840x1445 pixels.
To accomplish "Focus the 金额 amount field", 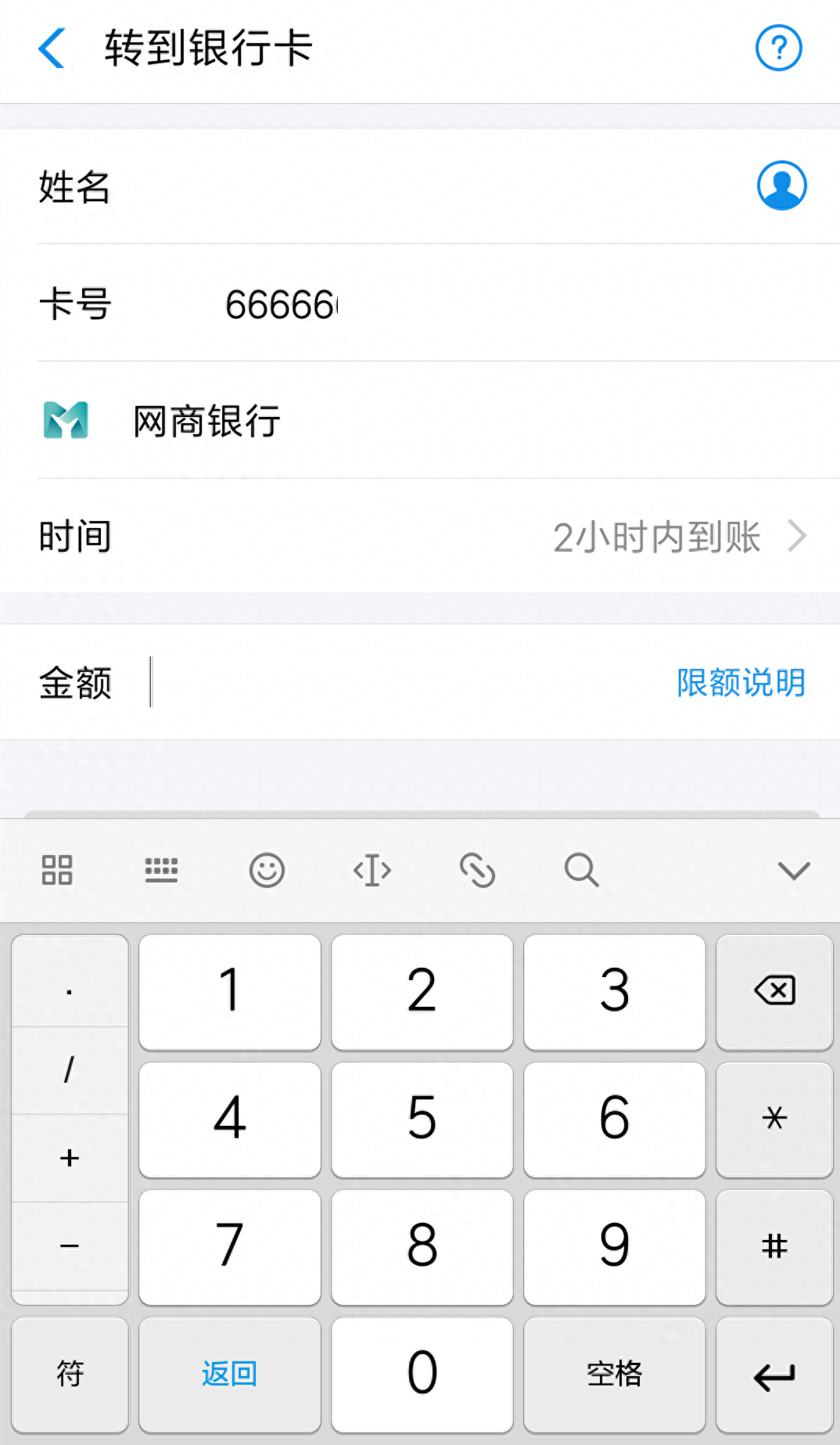I will (x=407, y=682).
